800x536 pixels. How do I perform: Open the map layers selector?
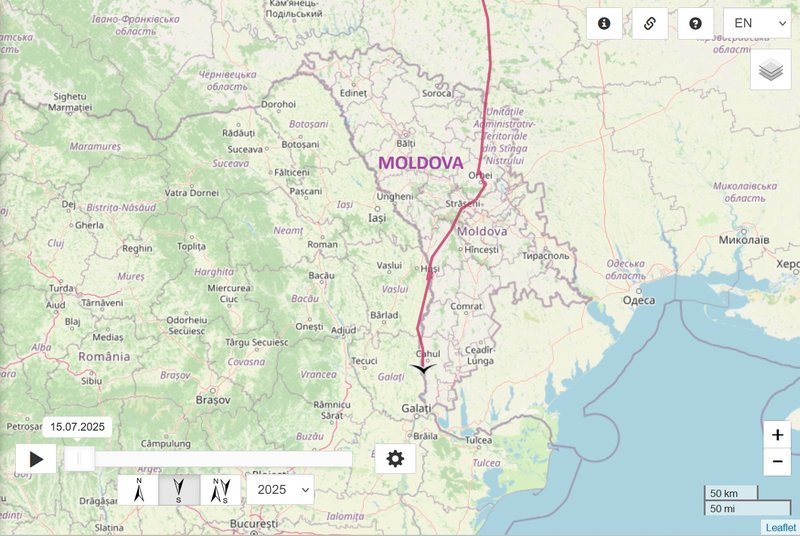(770, 70)
